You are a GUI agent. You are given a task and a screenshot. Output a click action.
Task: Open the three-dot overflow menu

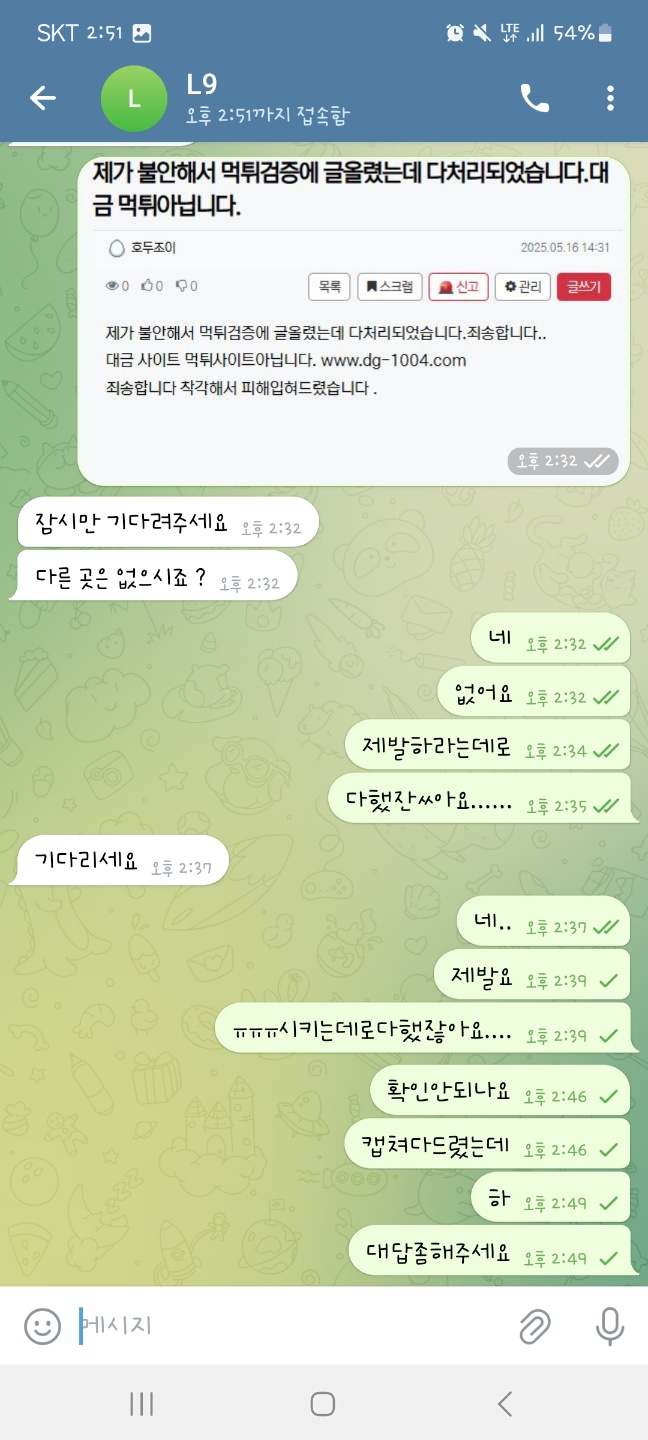(610, 98)
